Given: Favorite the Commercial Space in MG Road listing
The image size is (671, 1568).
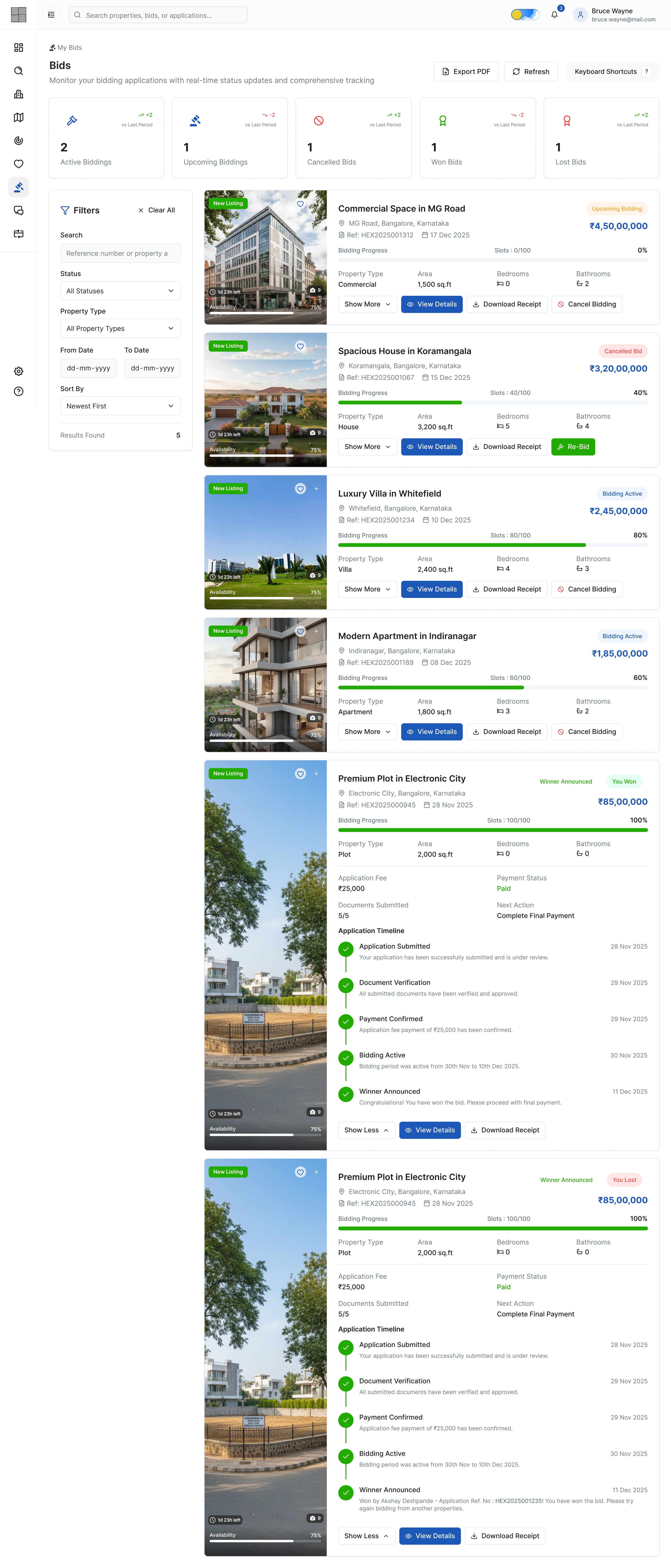Looking at the screenshot, I should (x=300, y=204).
